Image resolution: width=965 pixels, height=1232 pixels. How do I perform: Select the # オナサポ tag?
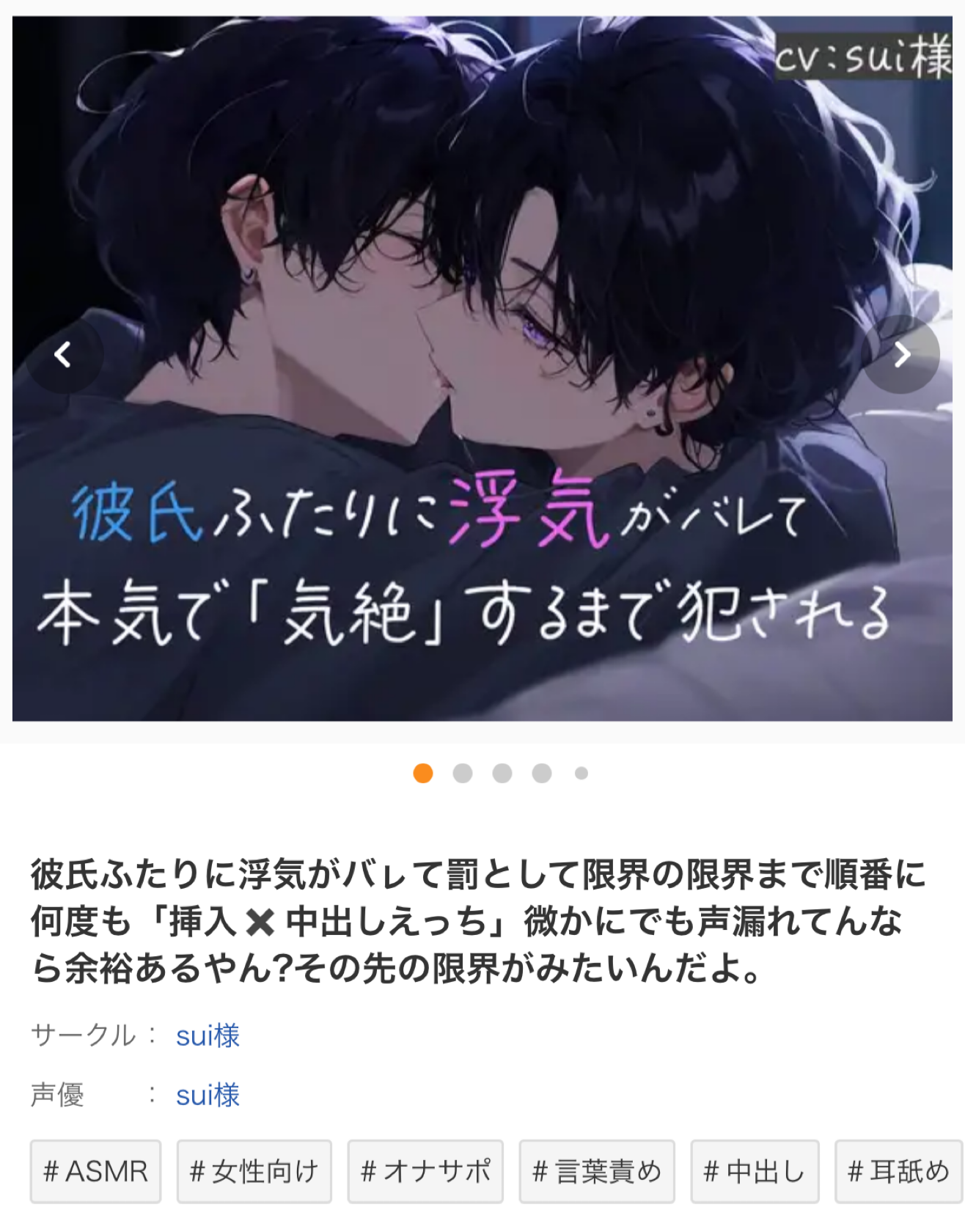(425, 1171)
